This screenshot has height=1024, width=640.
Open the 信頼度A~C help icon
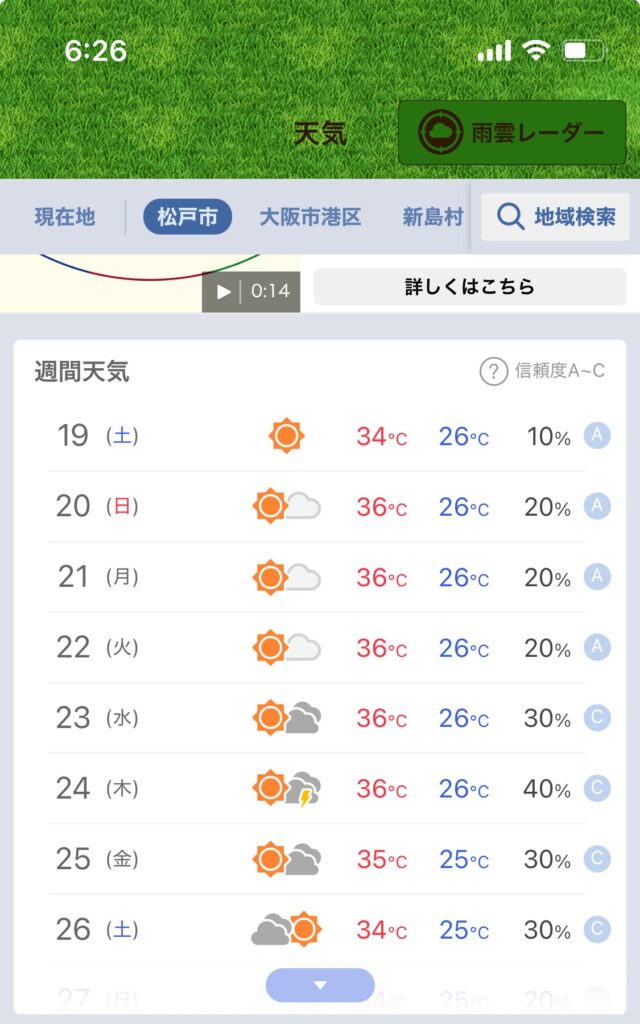coord(494,372)
